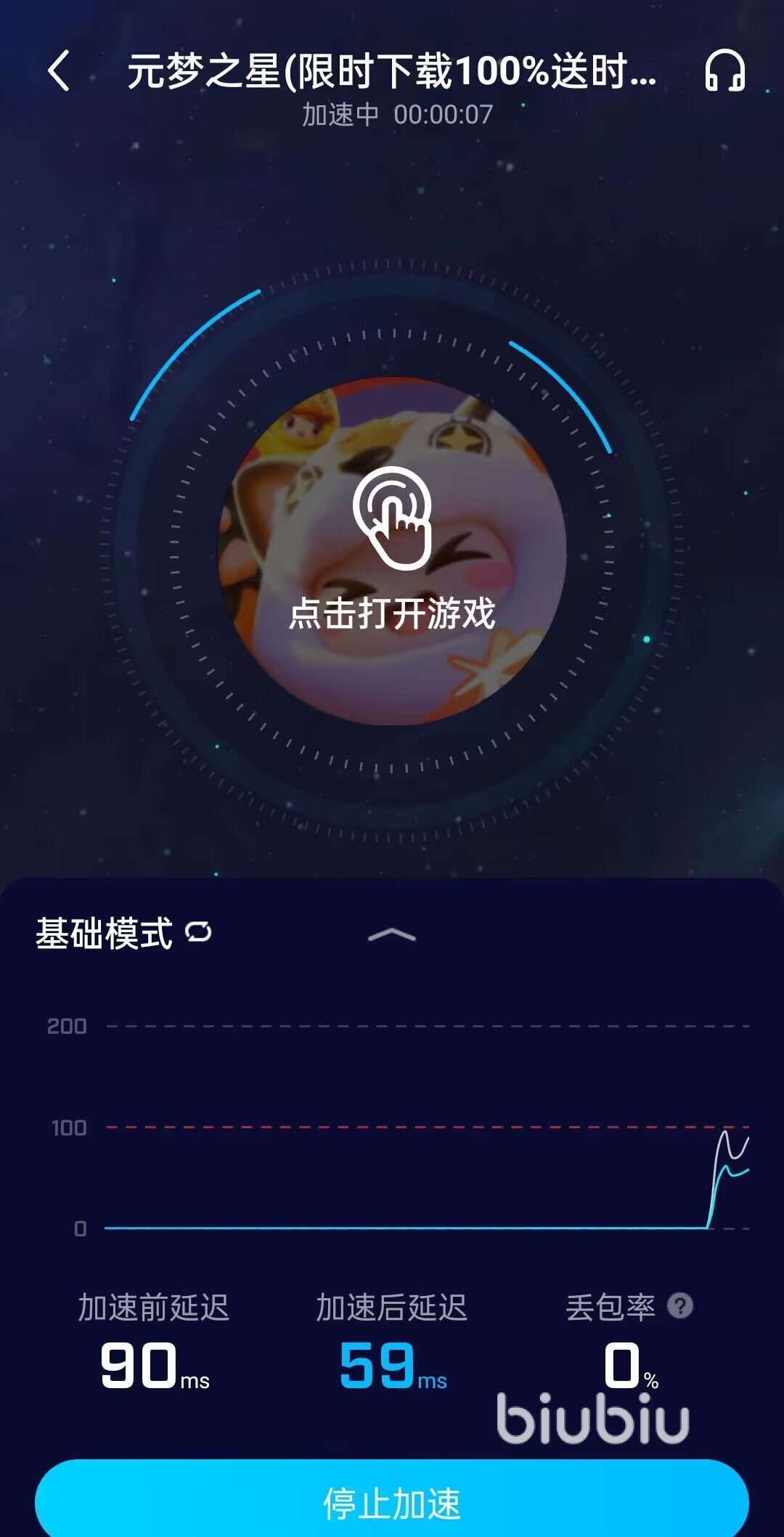The image size is (784, 1537).
Task: Toggle the latency panel using the up chevron
Action: [x=392, y=934]
